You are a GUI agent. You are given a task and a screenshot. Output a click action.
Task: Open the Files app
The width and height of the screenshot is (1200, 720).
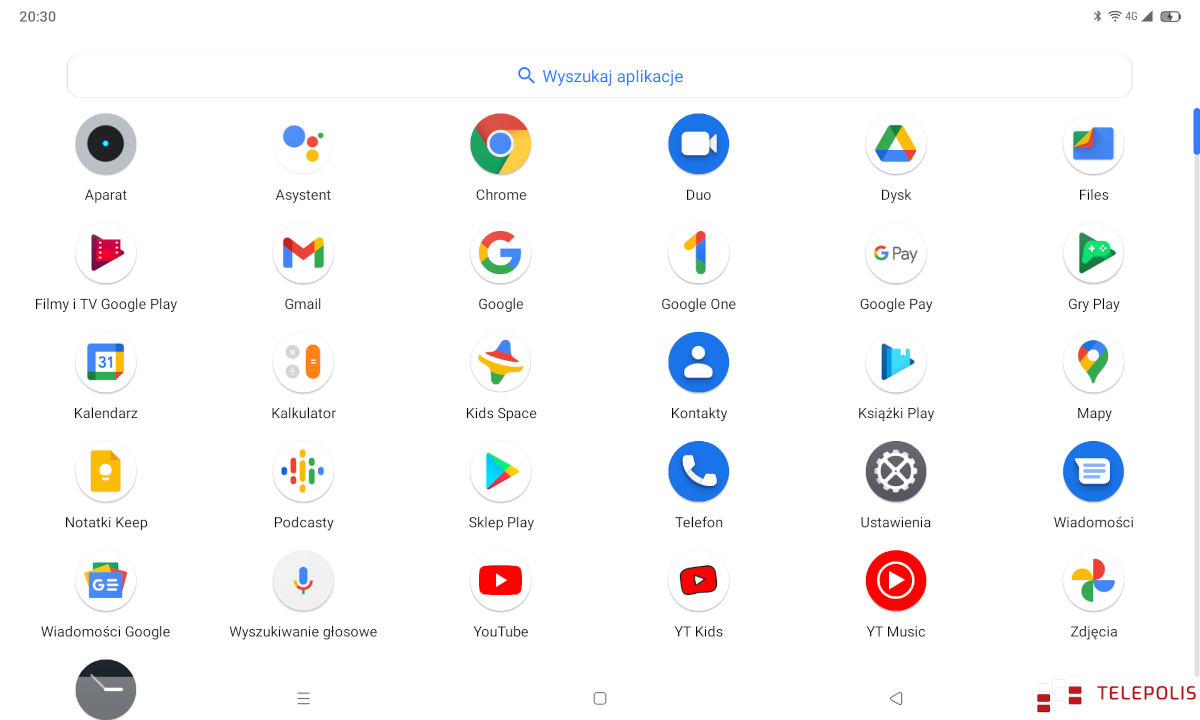pos(1093,144)
